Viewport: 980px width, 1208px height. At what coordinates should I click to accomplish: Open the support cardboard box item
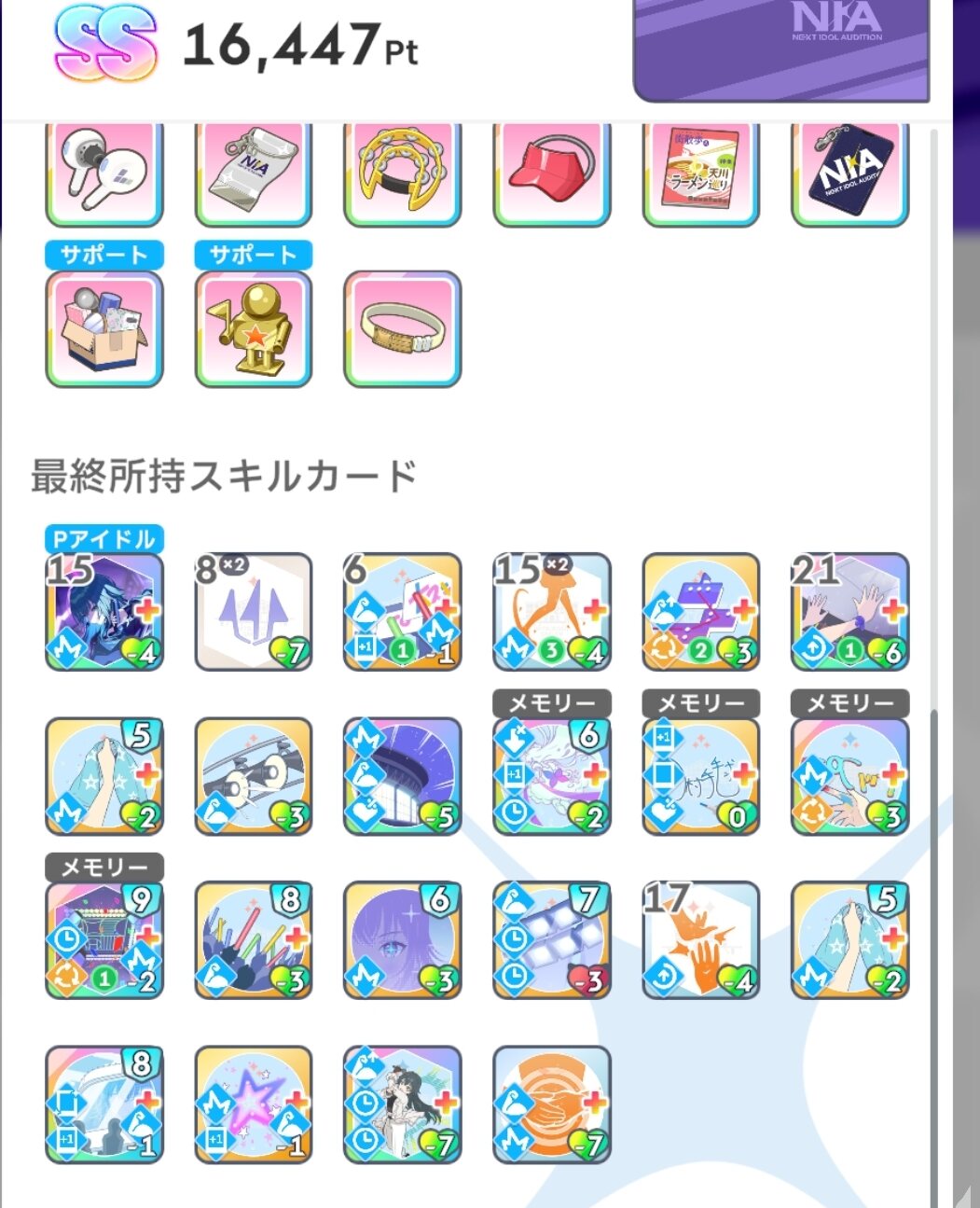[104, 328]
